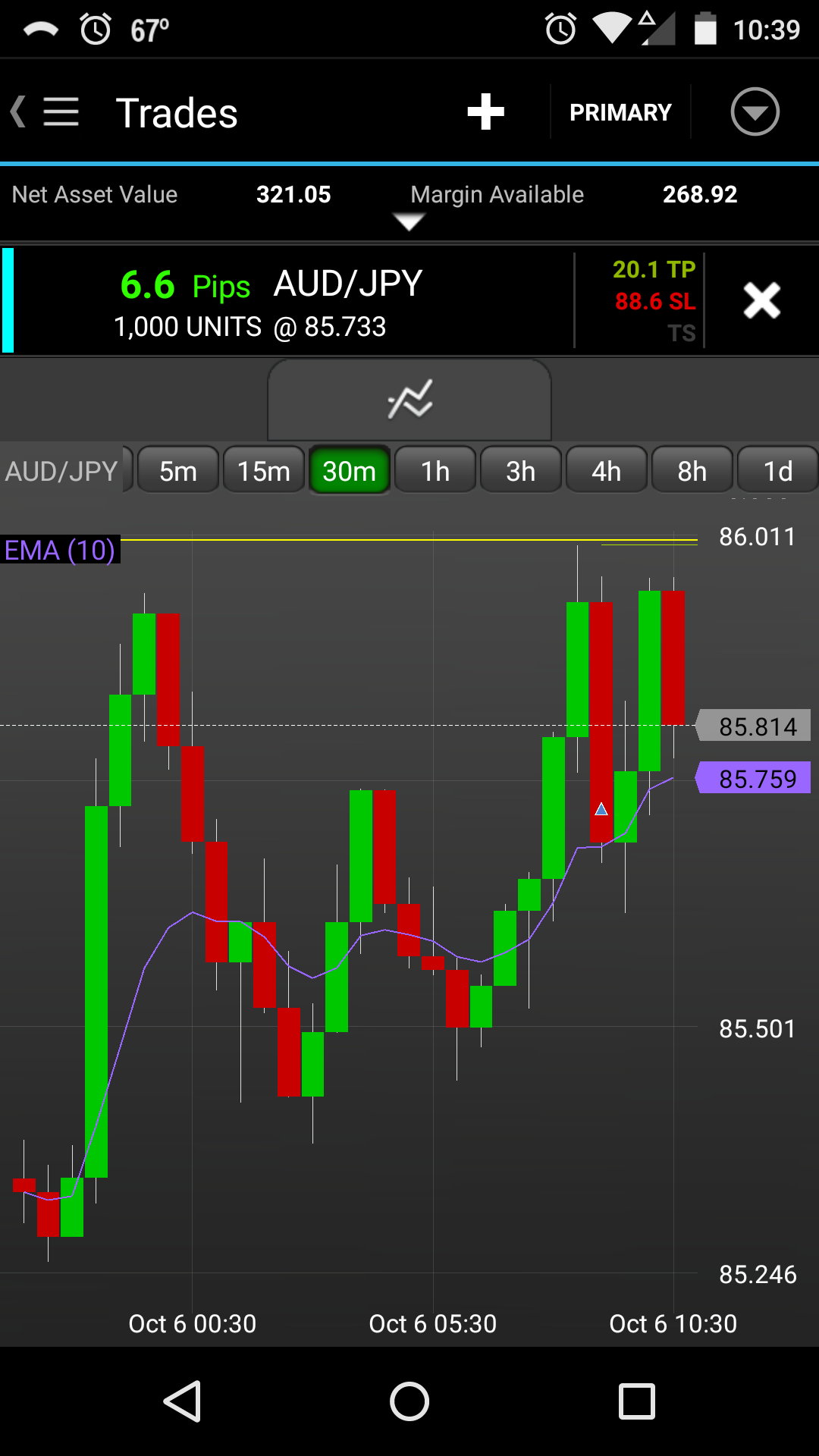Switch chart to 8h interval
Image resolution: width=819 pixels, height=1456 pixels.
pyautogui.click(x=692, y=471)
